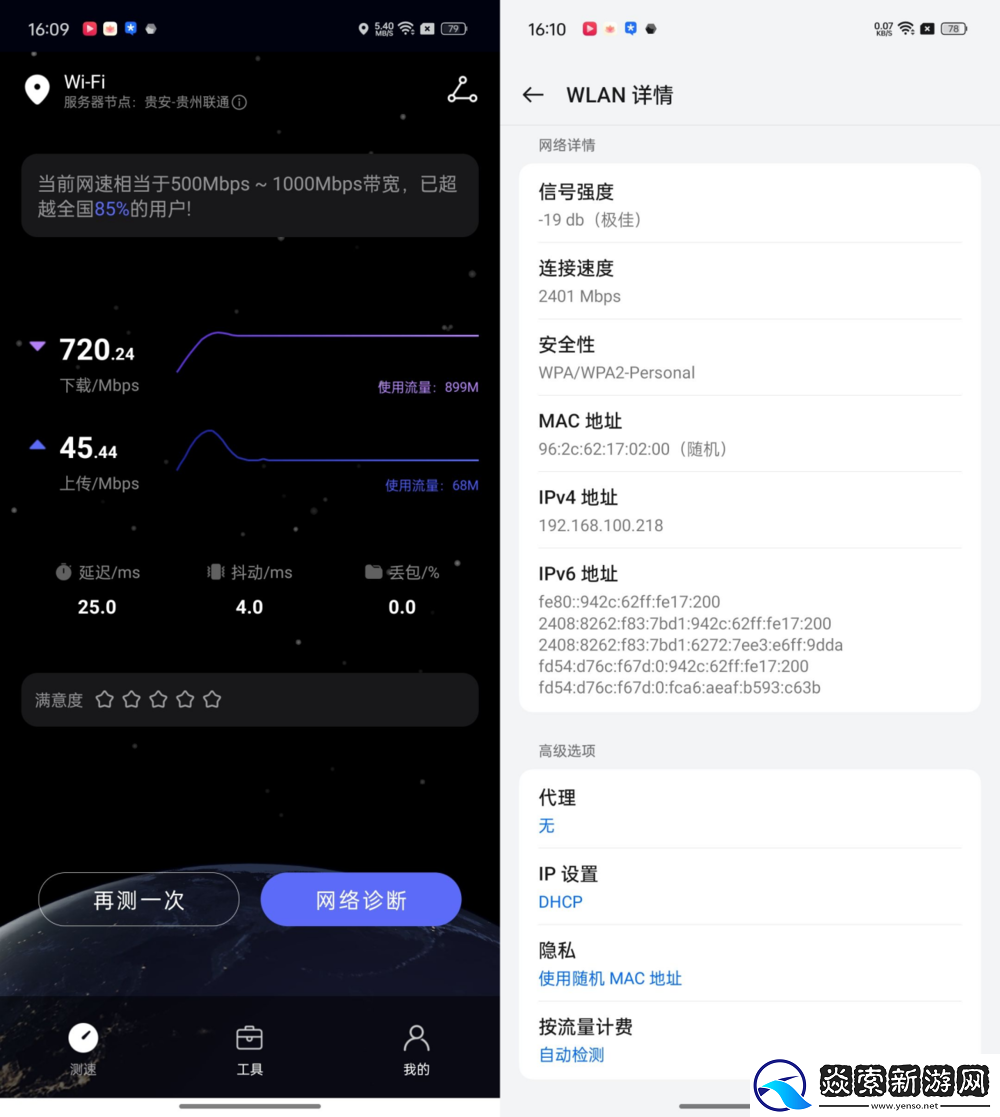Tap the Wi-Fi signal icon in the status bar

pyautogui.click(x=405, y=28)
